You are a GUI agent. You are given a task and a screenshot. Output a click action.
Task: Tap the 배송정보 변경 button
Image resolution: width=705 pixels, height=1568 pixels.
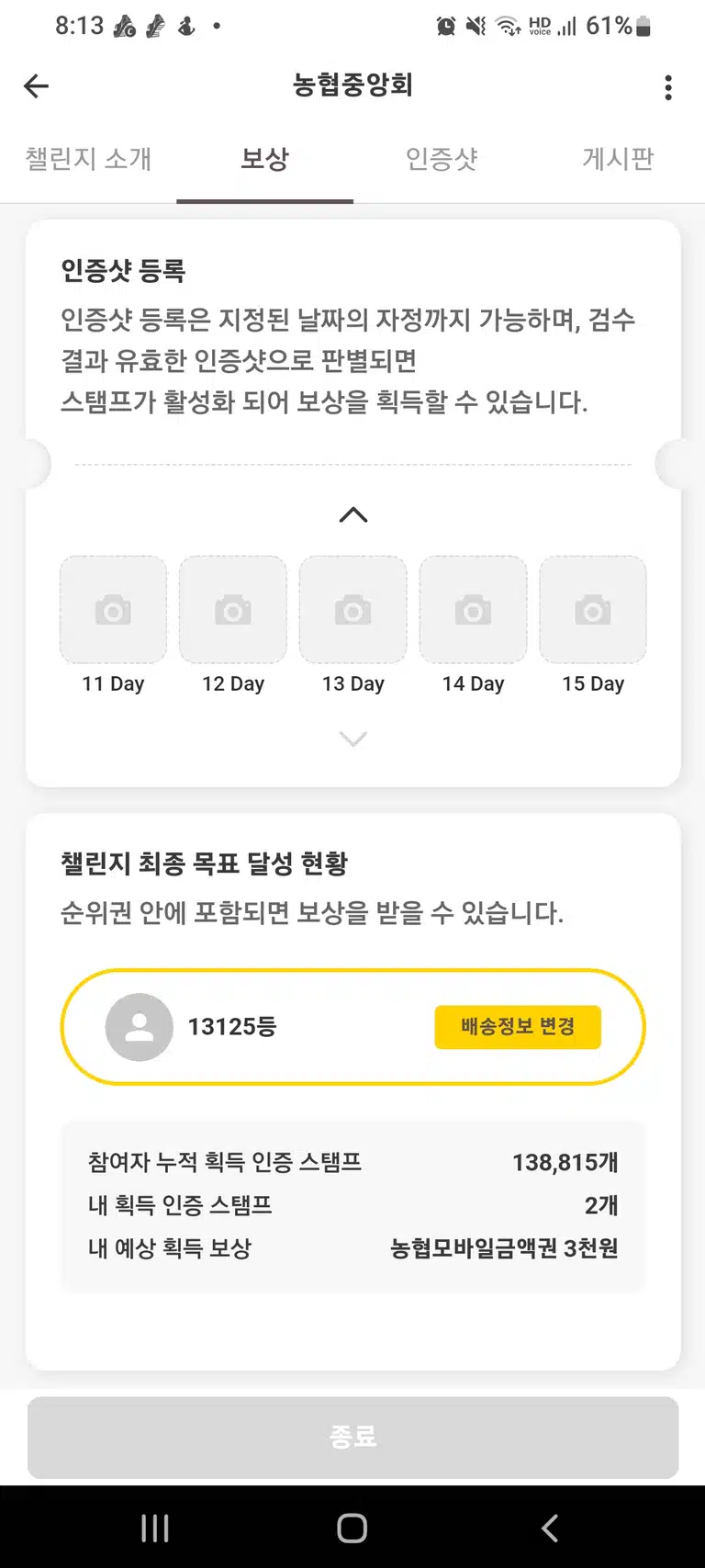click(x=518, y=1027)
